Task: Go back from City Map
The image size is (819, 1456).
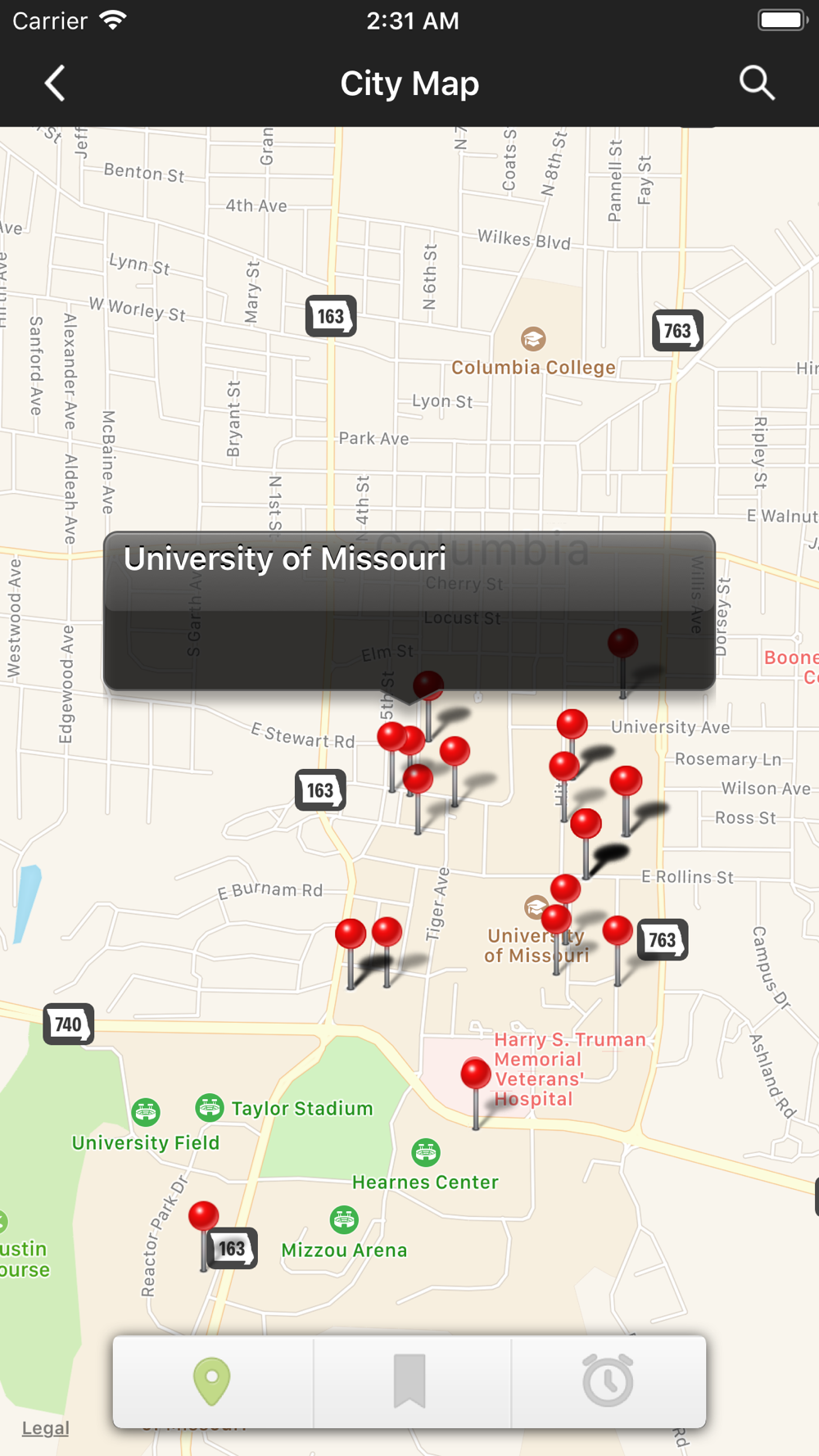Action: [x=55, y=84]
